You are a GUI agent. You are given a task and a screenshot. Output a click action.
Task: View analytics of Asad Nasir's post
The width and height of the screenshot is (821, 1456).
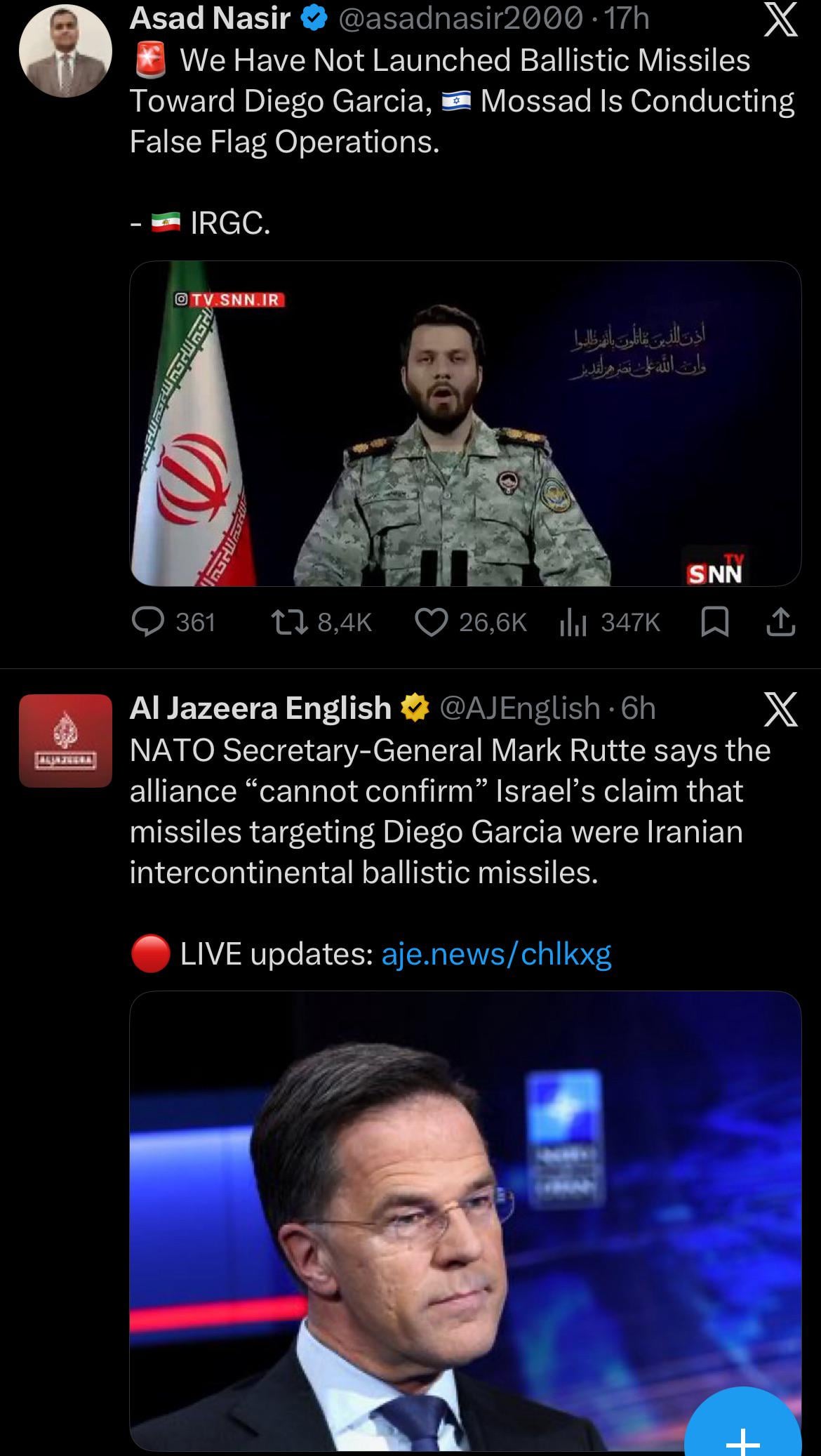tap(573, 622)
